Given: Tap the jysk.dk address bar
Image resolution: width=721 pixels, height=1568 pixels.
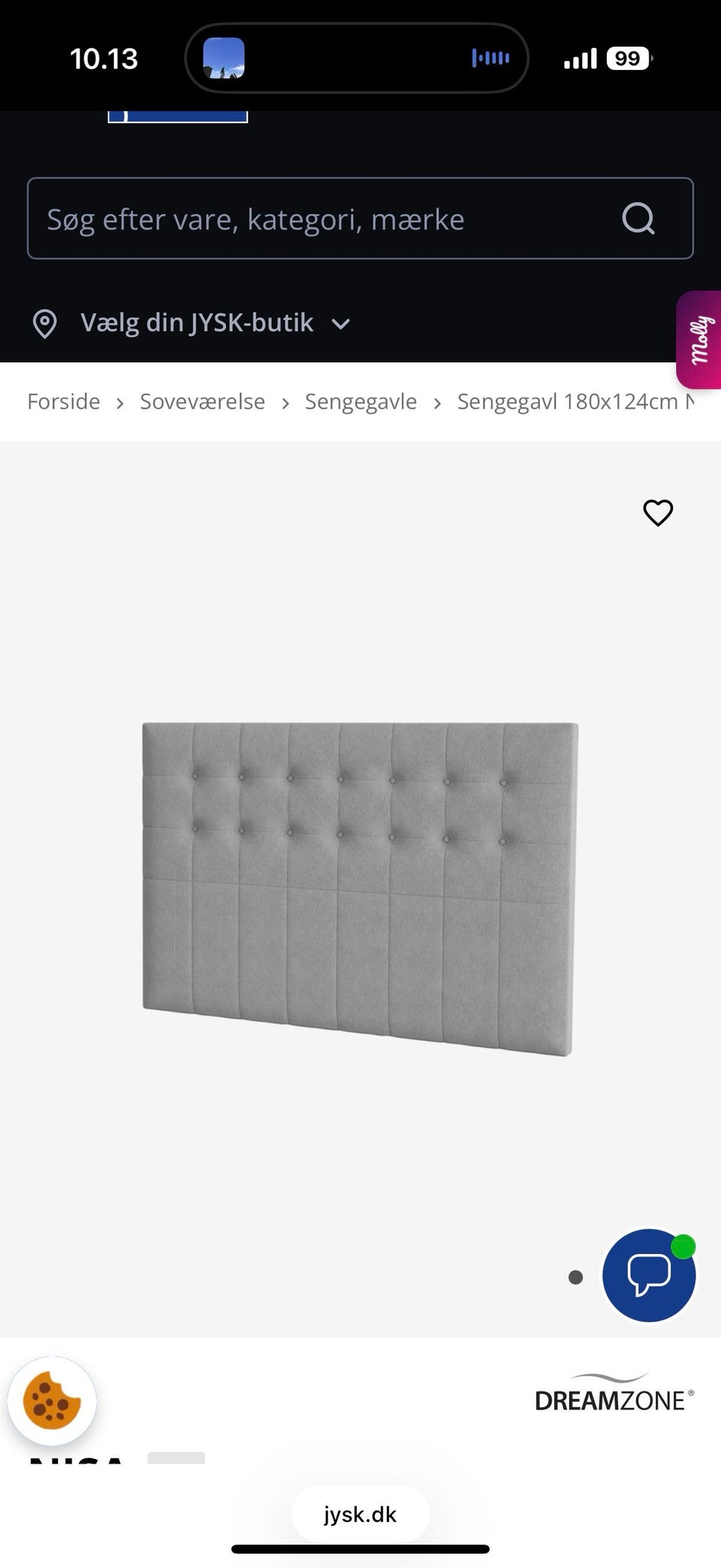Looking at the screenshot, I should coord(360,1514).
